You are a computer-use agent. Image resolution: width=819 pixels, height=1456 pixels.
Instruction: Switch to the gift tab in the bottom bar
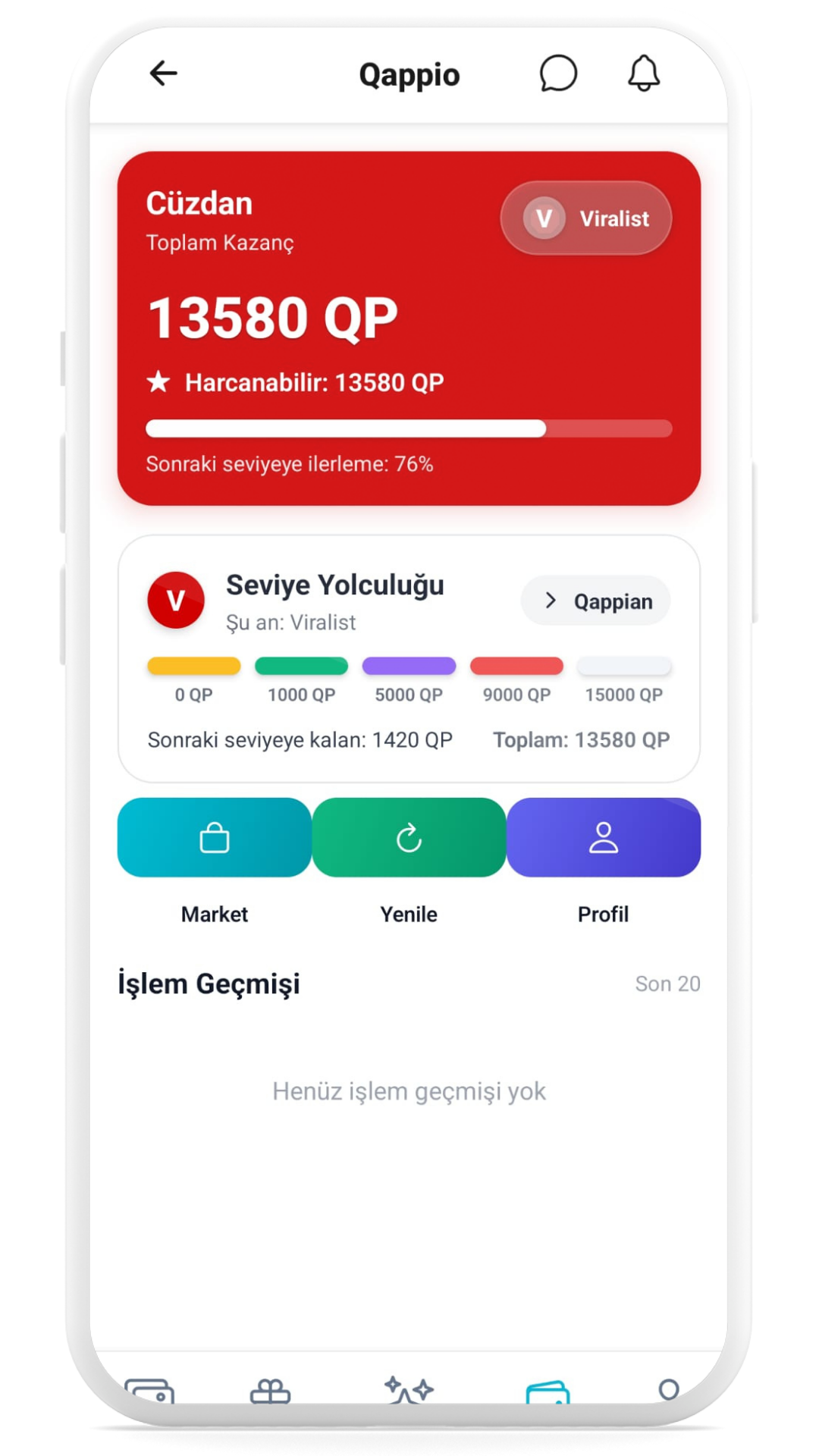270,1390
